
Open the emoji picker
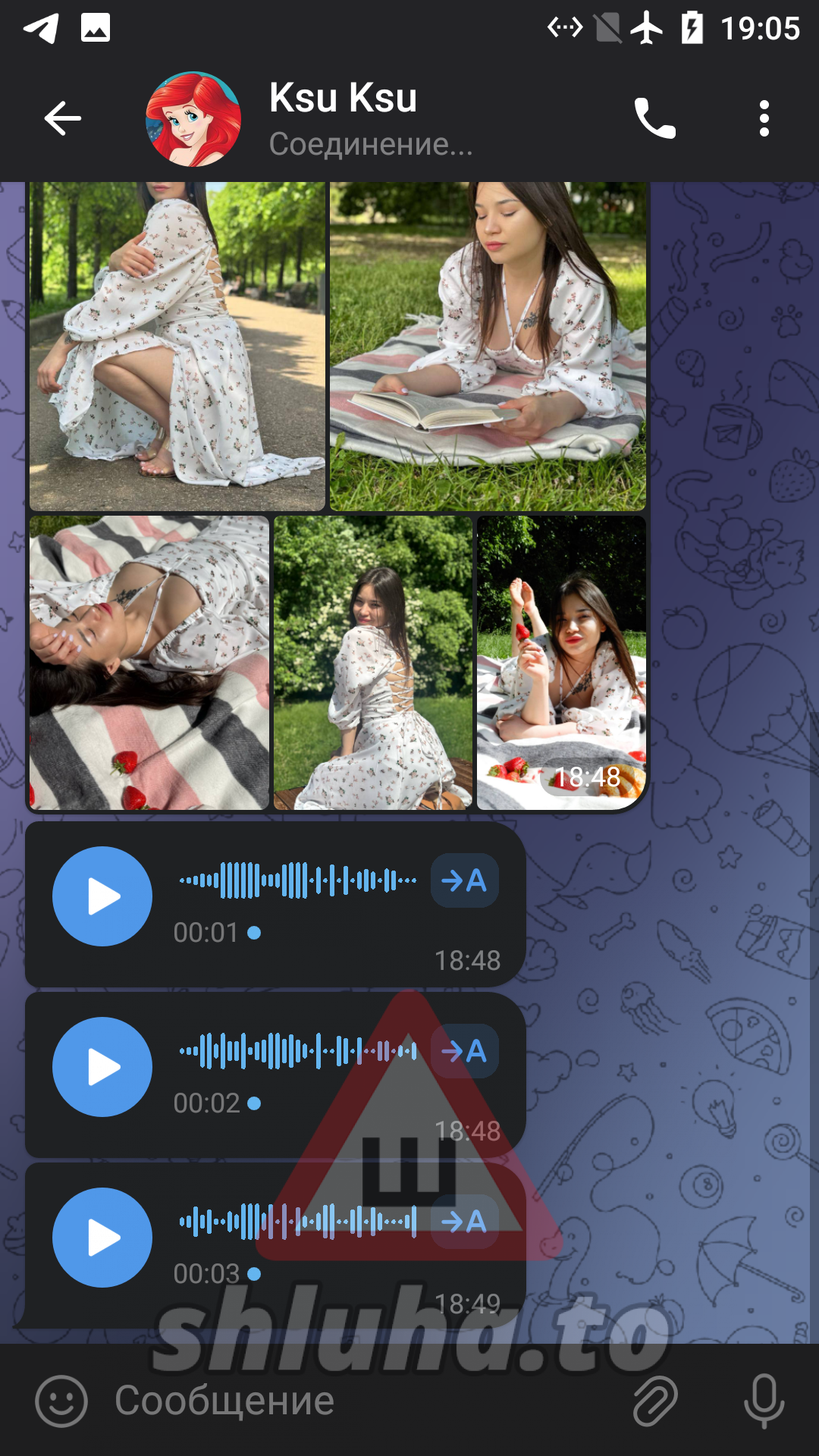tap(61, 1401)
